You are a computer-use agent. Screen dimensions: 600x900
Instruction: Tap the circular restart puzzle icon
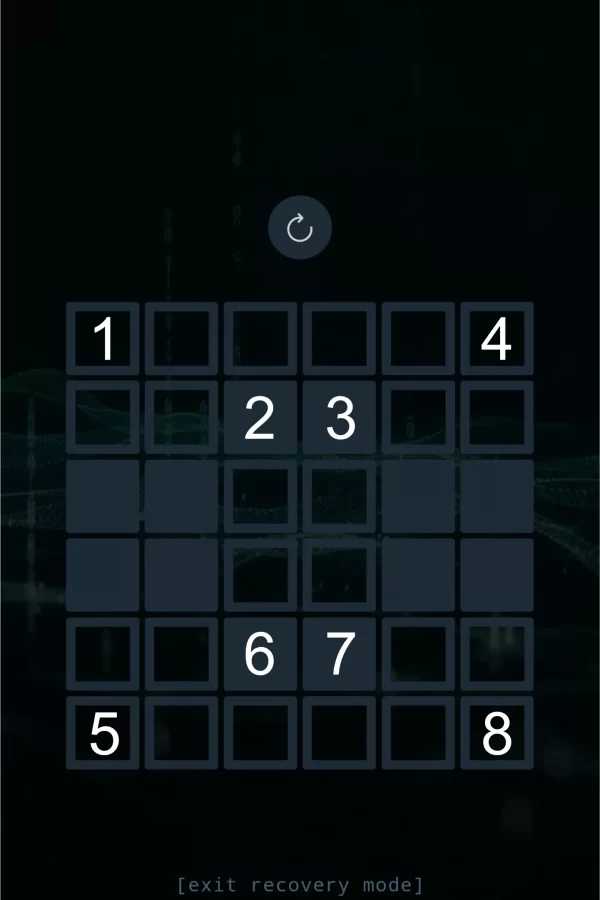point(300,228)
